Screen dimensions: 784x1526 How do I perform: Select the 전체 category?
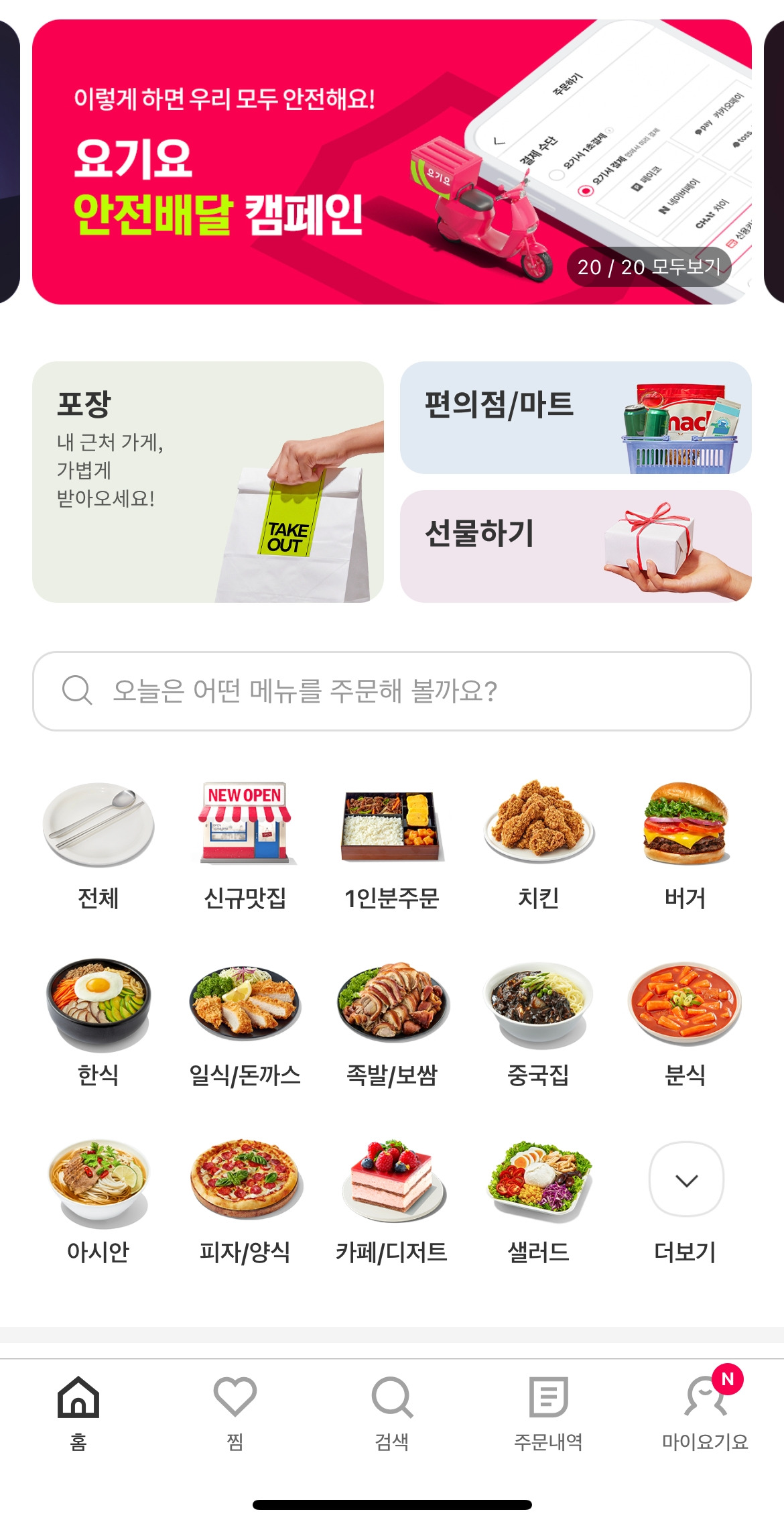click(99, 845)
